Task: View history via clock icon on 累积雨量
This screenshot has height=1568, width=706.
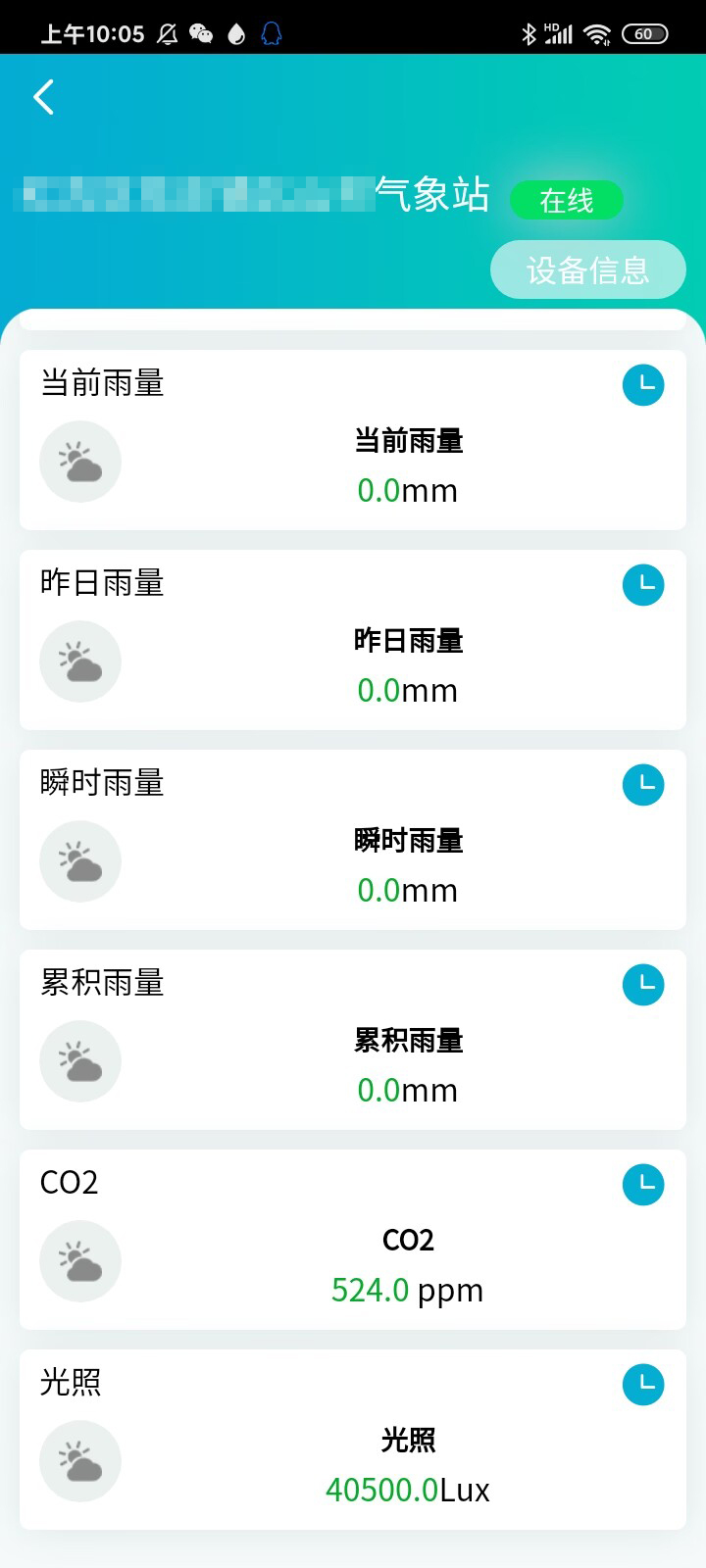Action: pyautogui.click(x=643, y=985)
